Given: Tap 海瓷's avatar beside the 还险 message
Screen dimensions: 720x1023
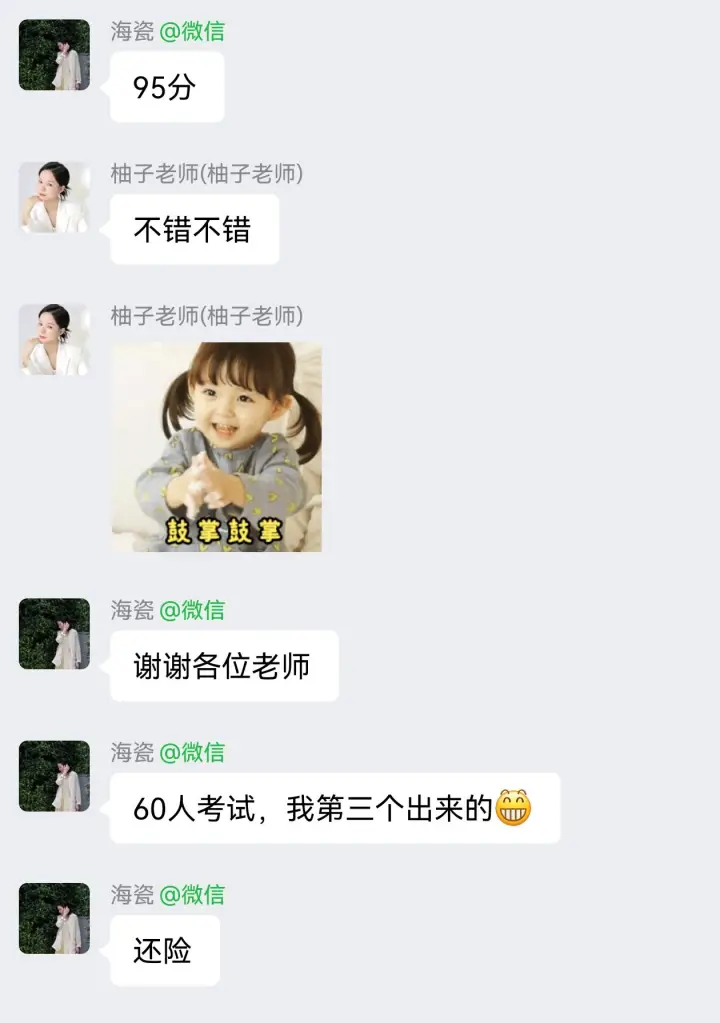Looking at the screenshot, I should click(54, 918).
